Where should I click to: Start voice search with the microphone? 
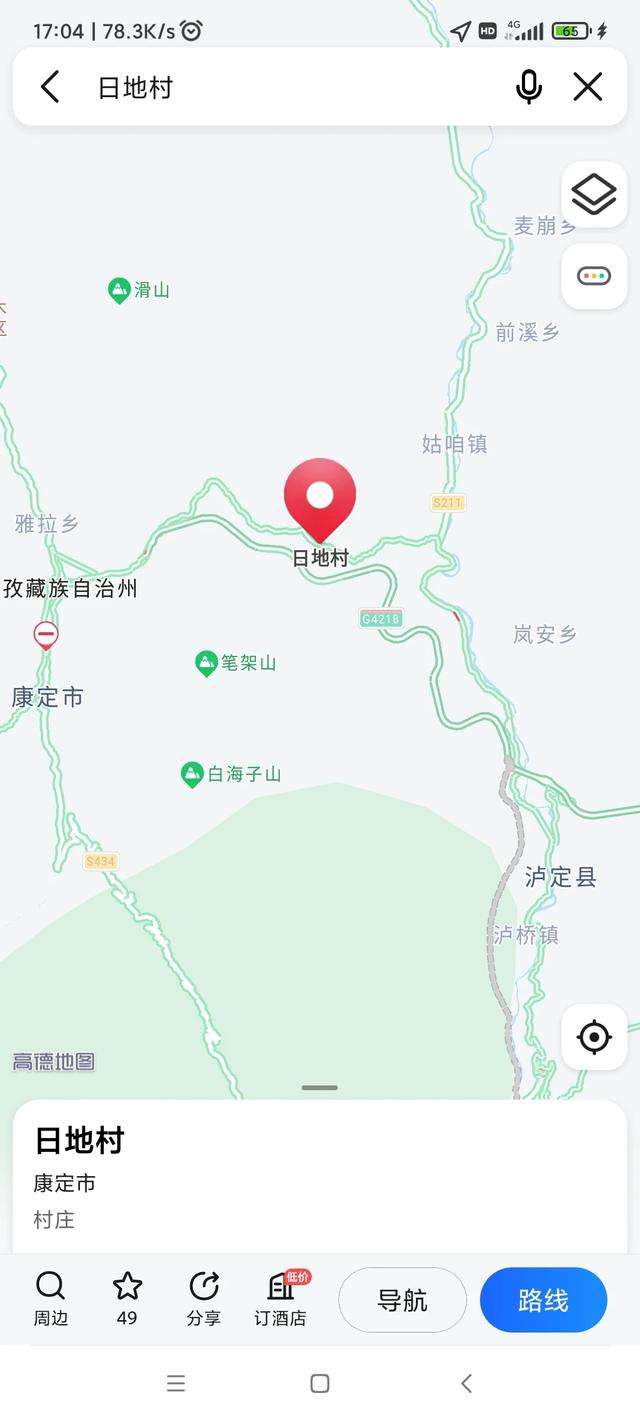point(529,87)
